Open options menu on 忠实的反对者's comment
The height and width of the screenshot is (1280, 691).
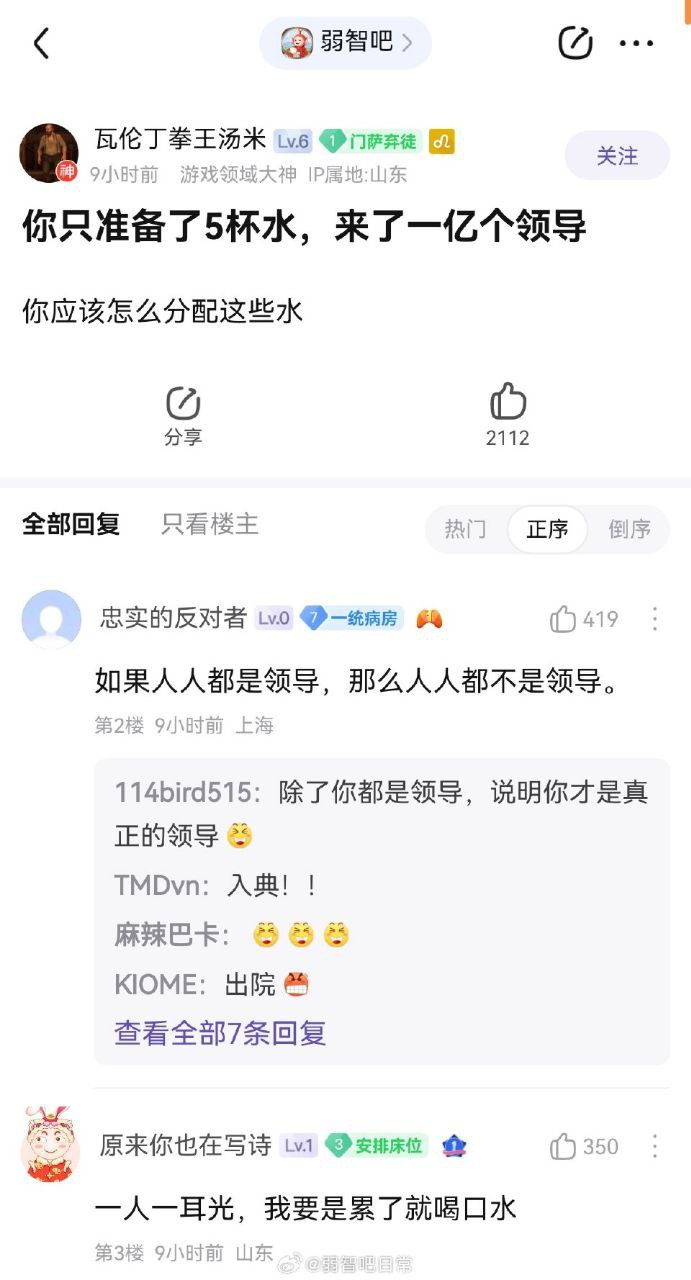(x=655, y=619)
